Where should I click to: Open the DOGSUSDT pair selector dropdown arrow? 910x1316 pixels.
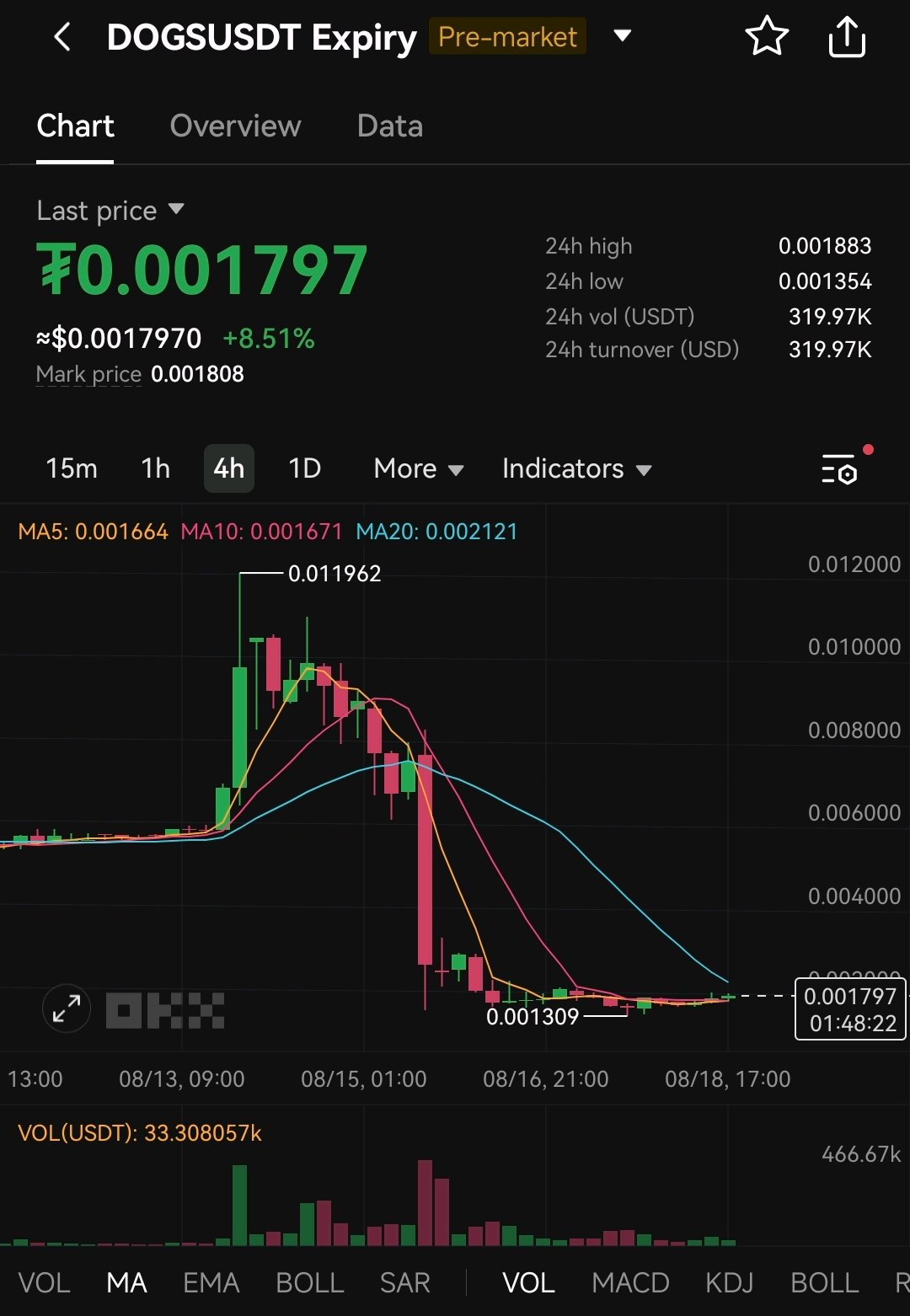pyautogui.click(x=623, y=36)
